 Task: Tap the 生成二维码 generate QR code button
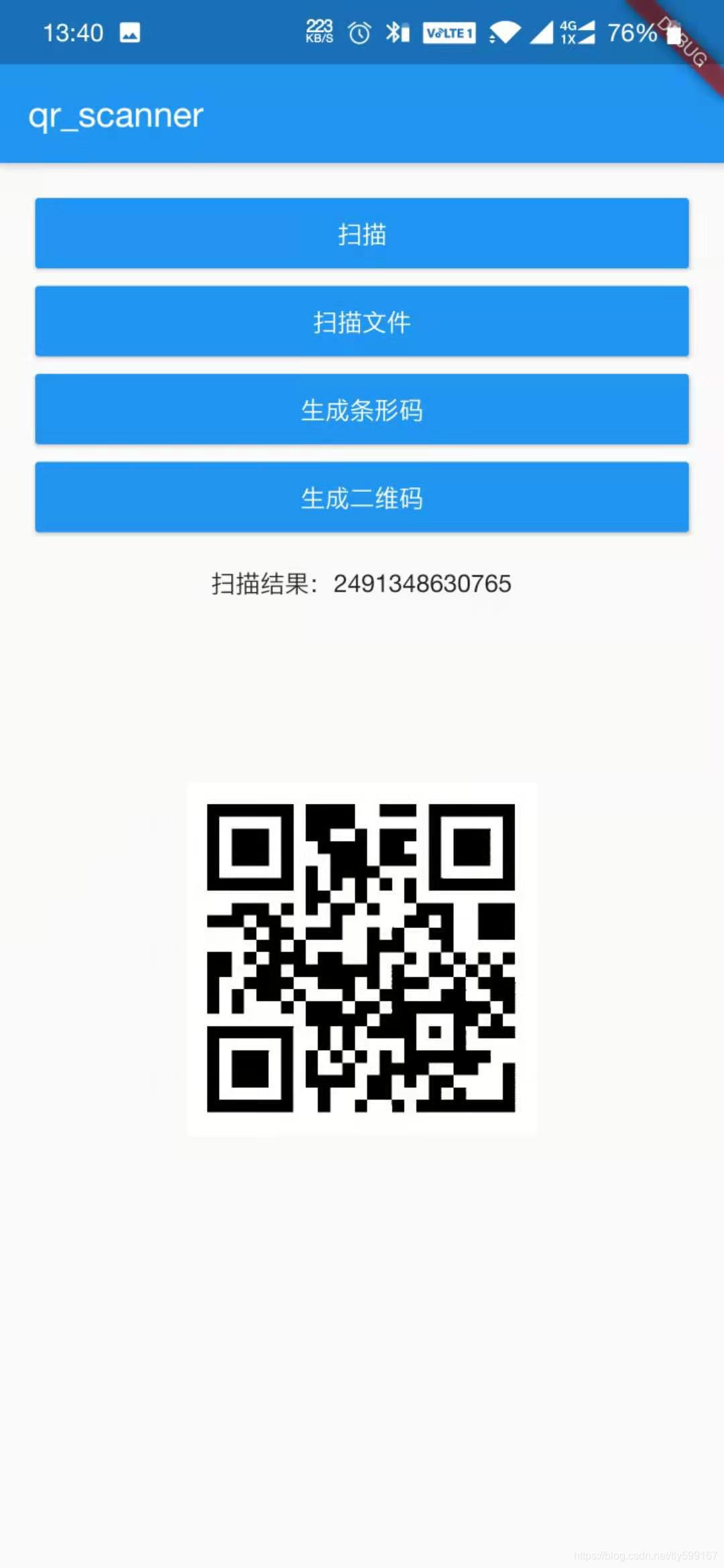(361, 498)
